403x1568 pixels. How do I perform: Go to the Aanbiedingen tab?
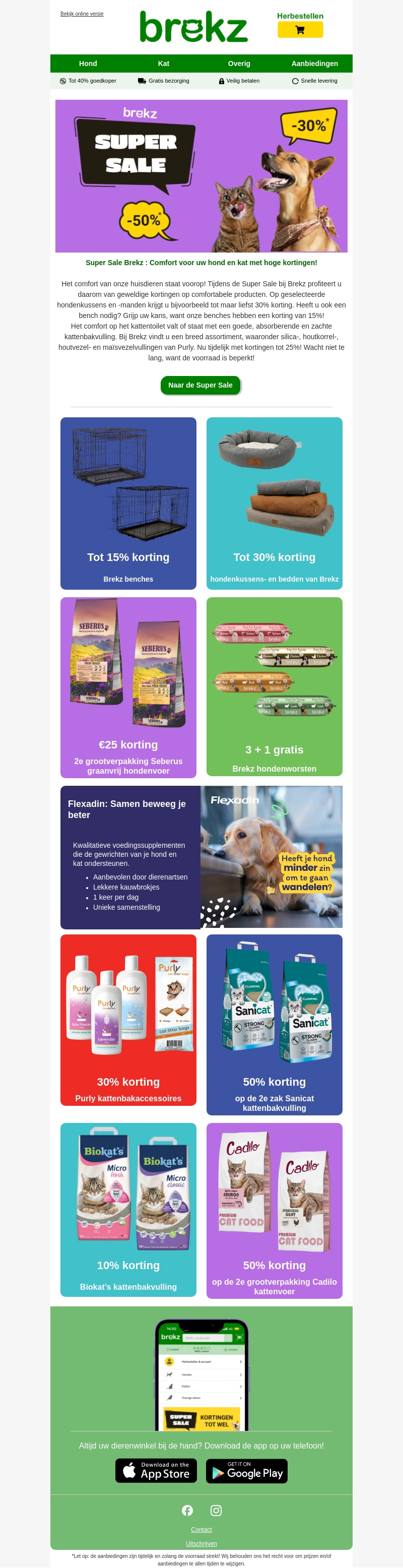(x=314, y=64)
